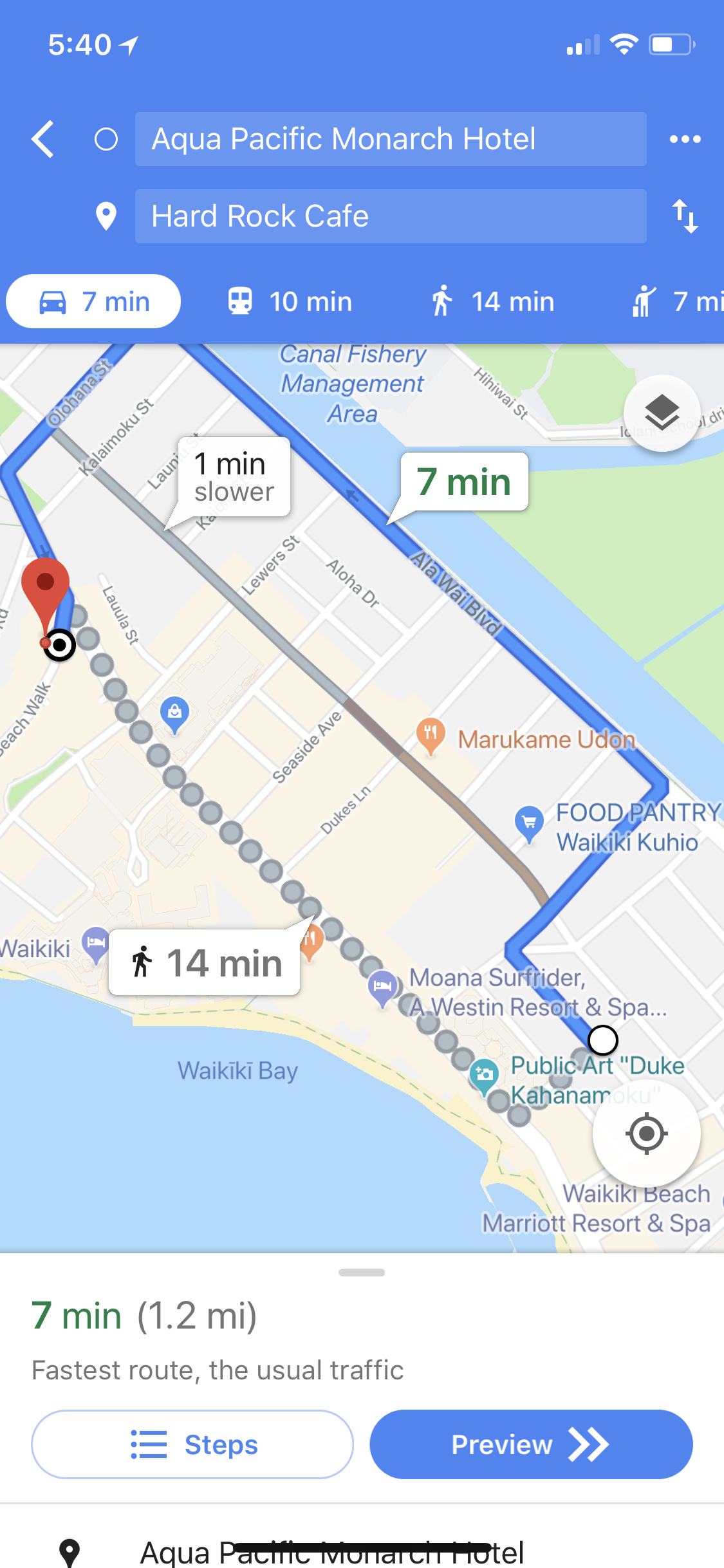
Task: Go back from directions
Action: (x=43, y=139)
